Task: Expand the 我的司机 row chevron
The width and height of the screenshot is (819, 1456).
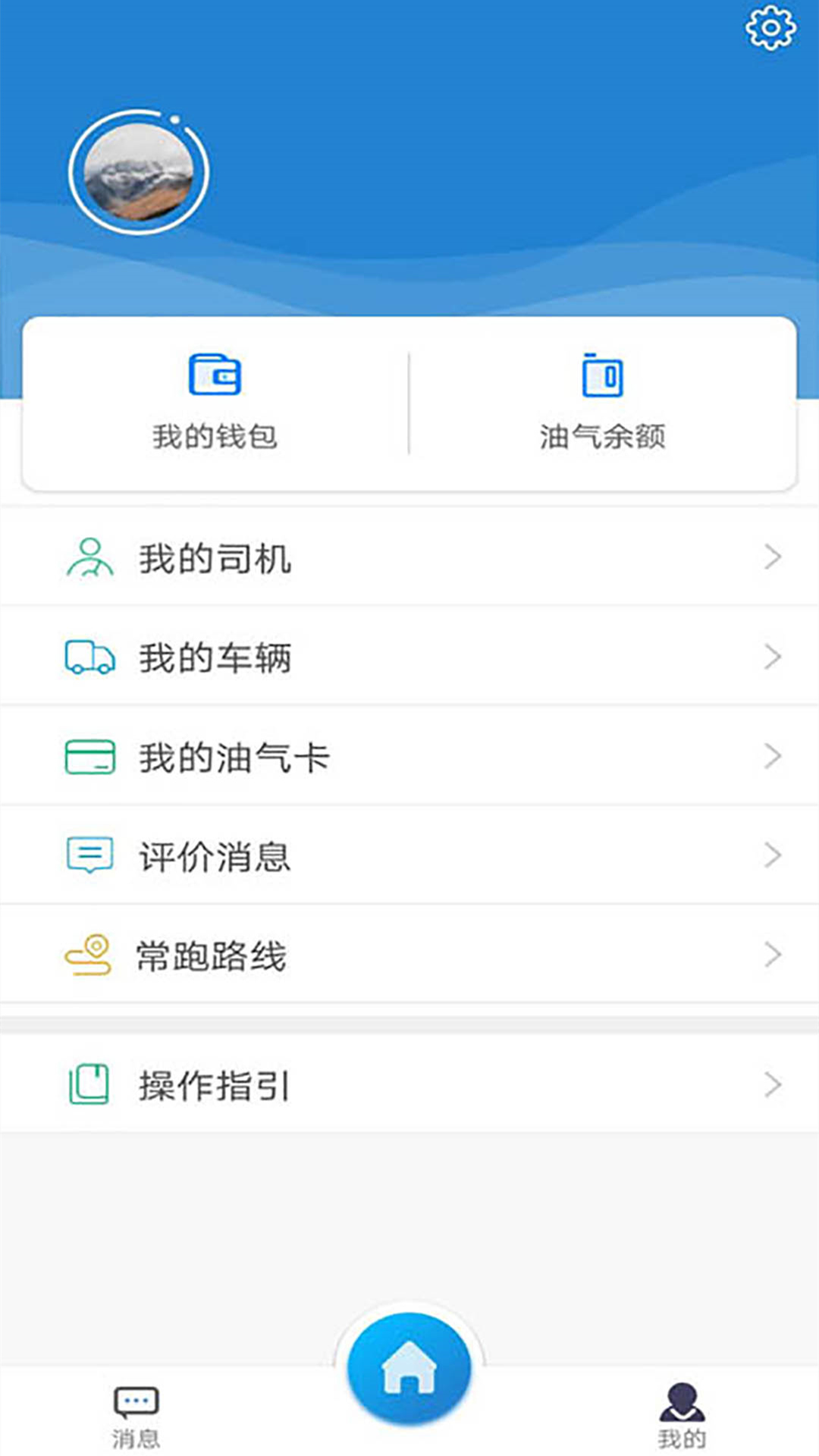Action: (x=772, y=557)
